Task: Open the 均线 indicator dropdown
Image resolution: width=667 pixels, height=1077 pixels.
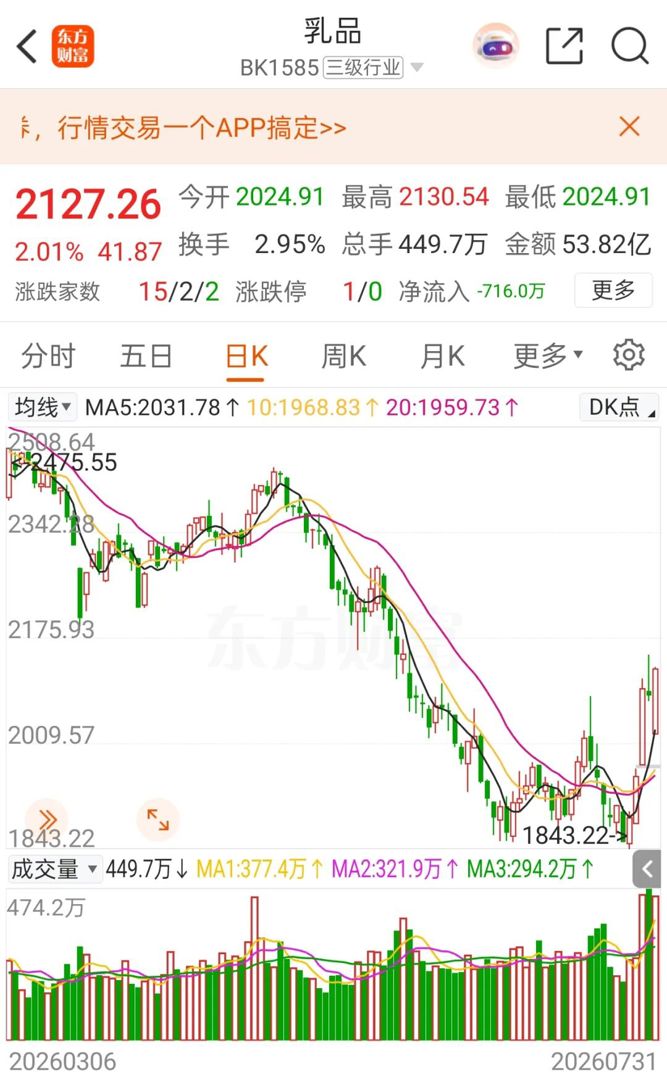Action: click(43, 407)
